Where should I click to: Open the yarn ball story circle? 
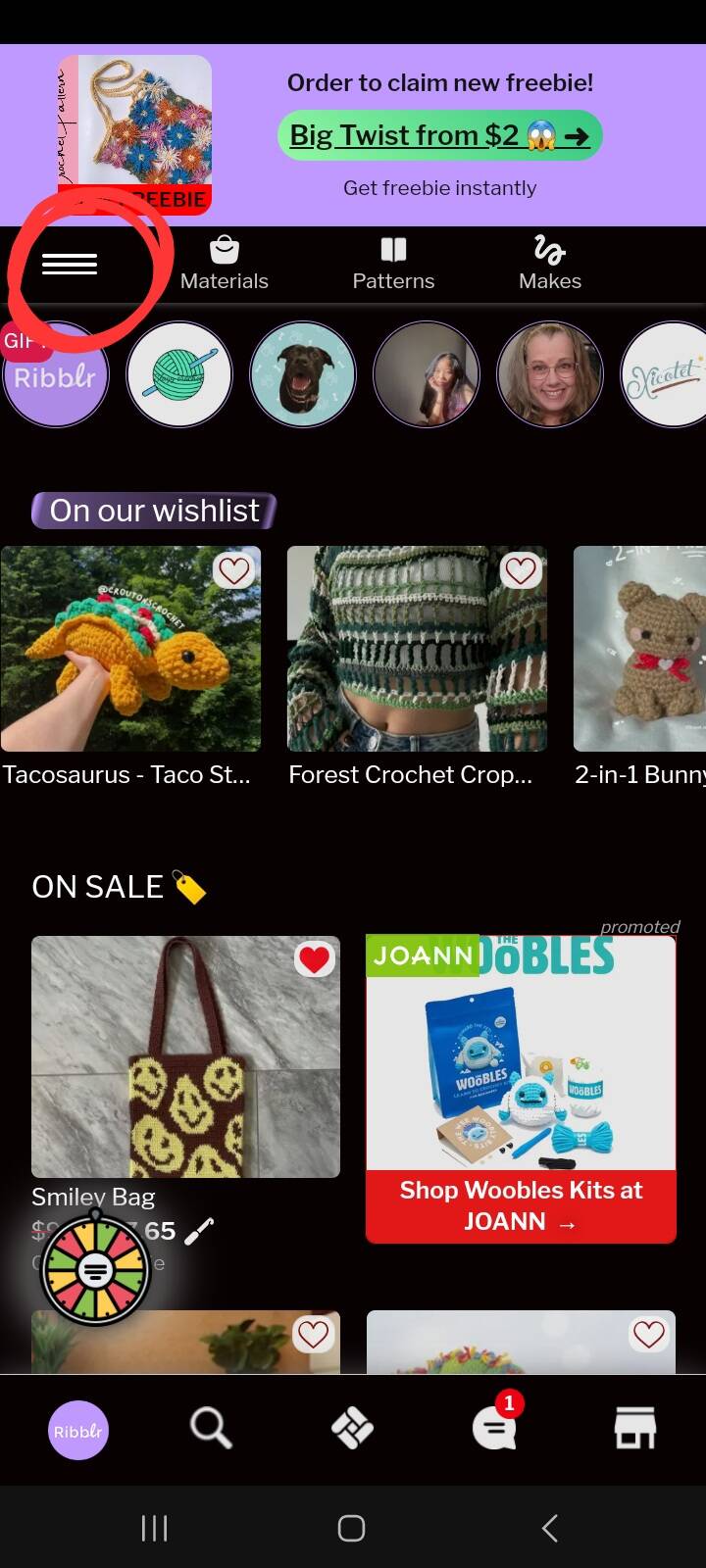179,375
